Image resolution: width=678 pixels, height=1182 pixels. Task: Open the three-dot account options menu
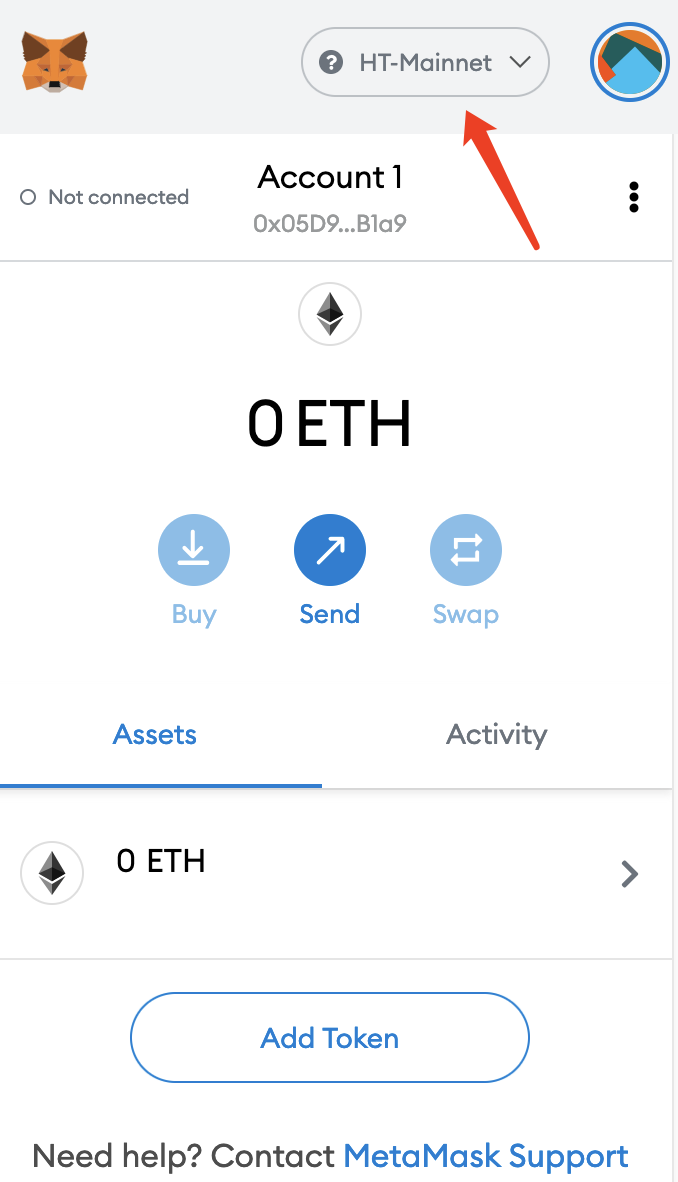tap(634, 198)
